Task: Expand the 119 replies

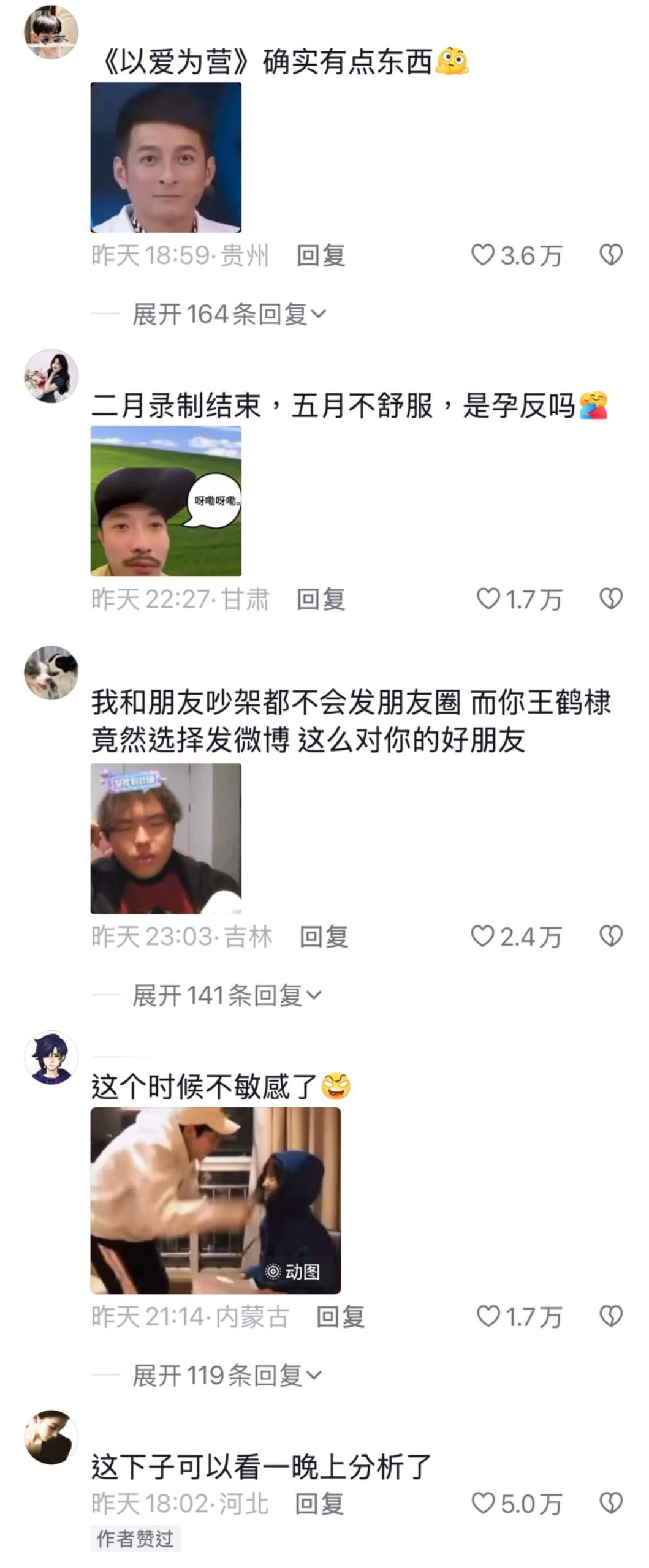Action: tap(227, 1376)
